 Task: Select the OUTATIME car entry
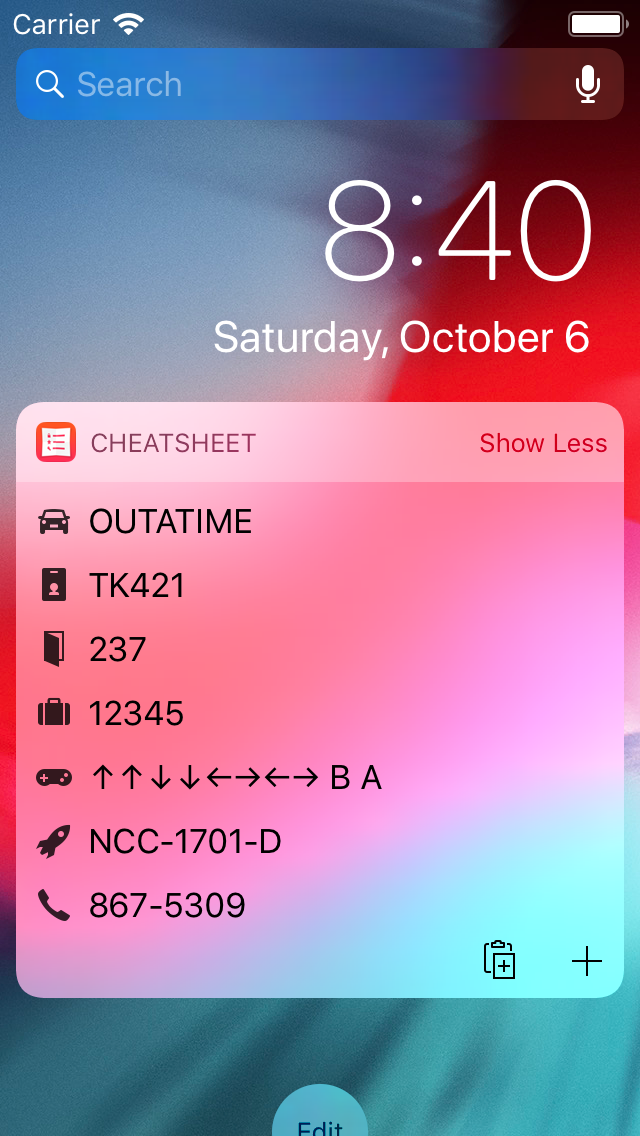click(x=320, y=522)
